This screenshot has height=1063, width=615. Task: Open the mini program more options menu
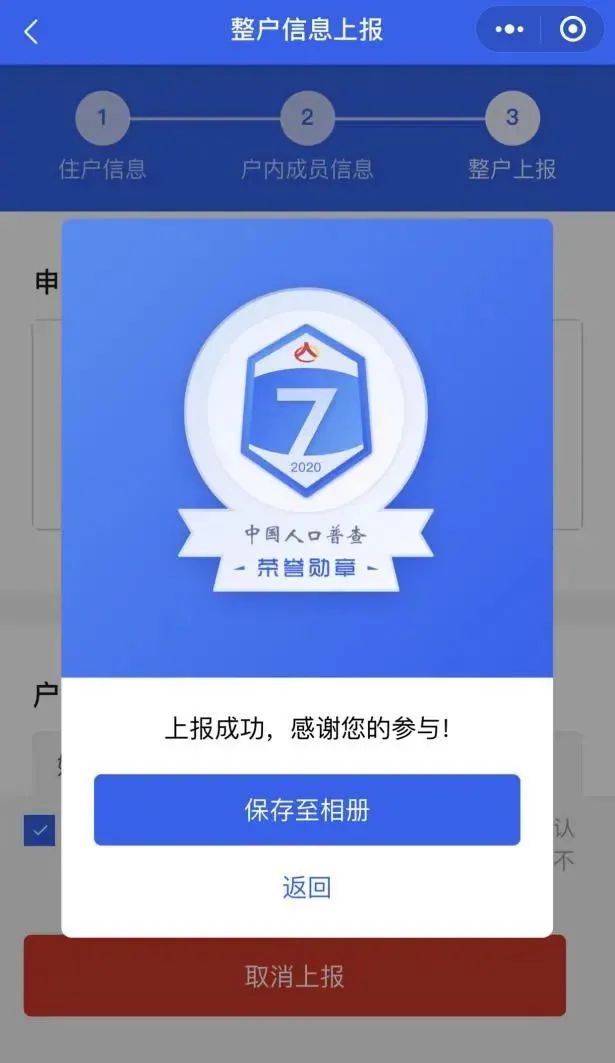[509, 30]
